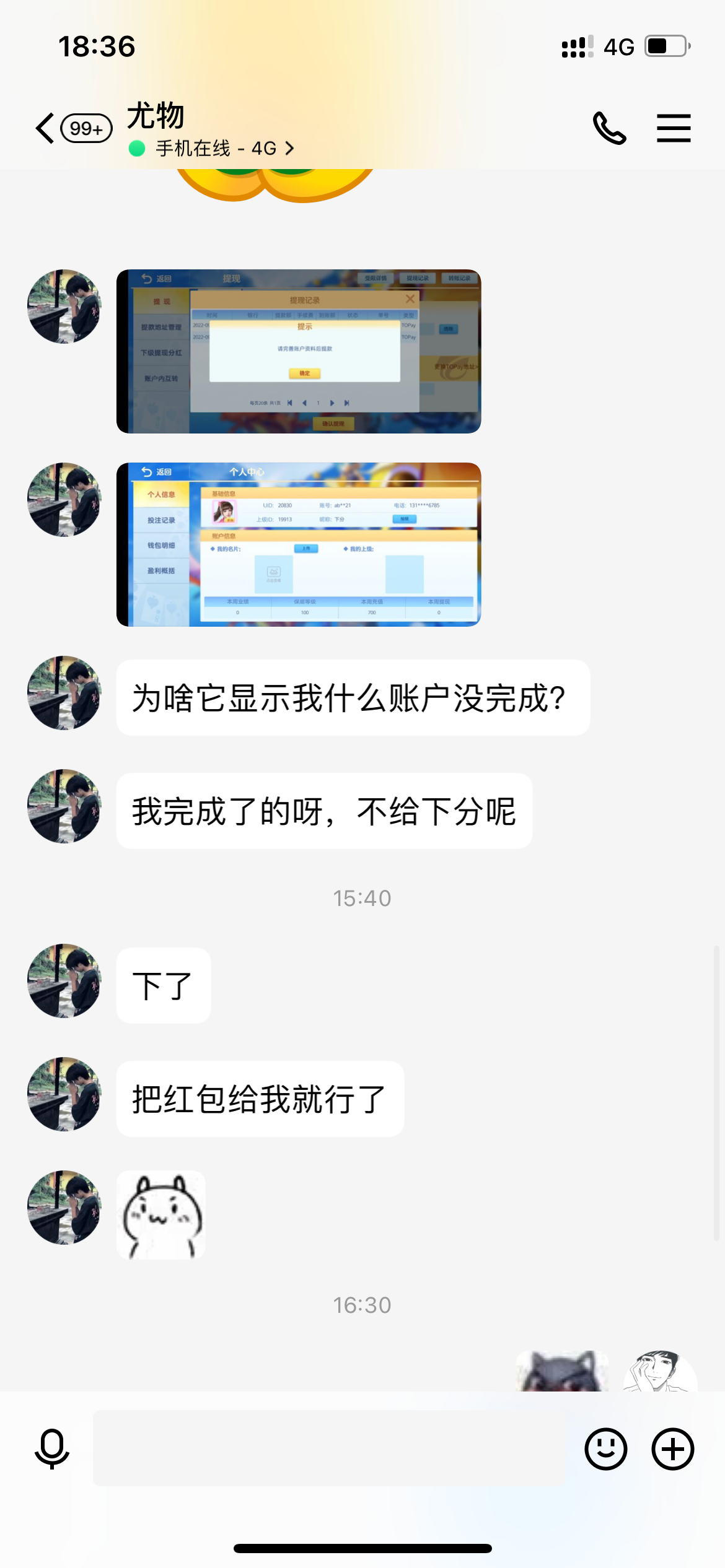Open the 提现记录 screenshot image
725x1568 pixels.
click(x=299, y=351)
